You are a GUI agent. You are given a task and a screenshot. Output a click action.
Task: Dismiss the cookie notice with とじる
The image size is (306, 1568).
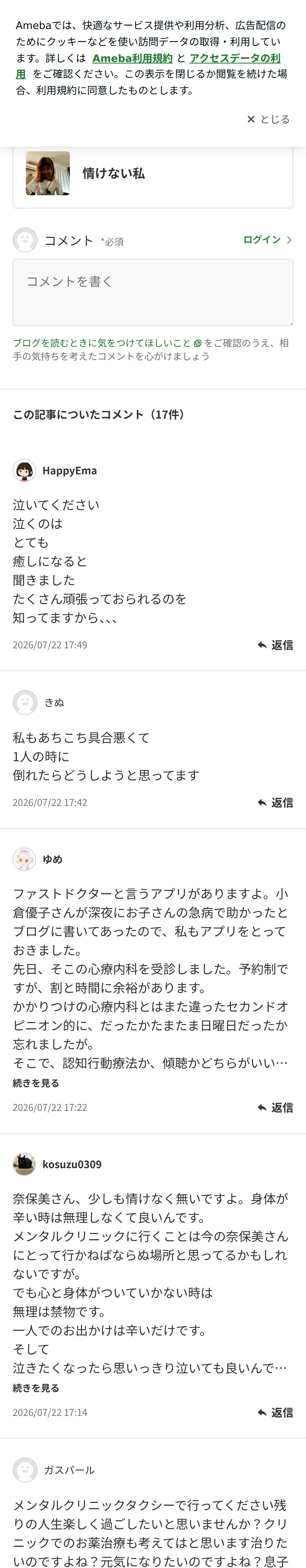pos(268,119)
